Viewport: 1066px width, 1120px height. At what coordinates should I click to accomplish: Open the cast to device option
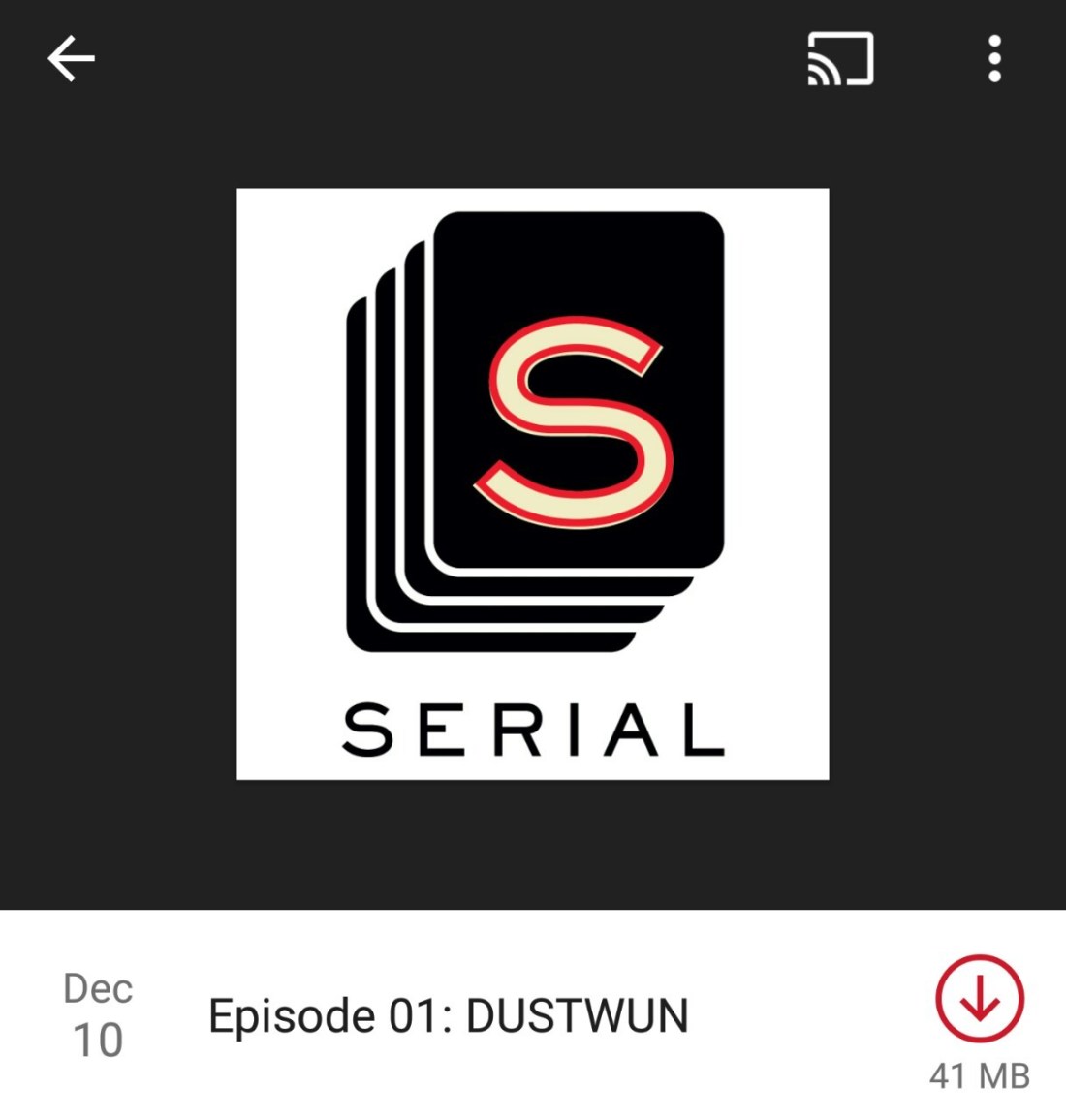point(840,59)
